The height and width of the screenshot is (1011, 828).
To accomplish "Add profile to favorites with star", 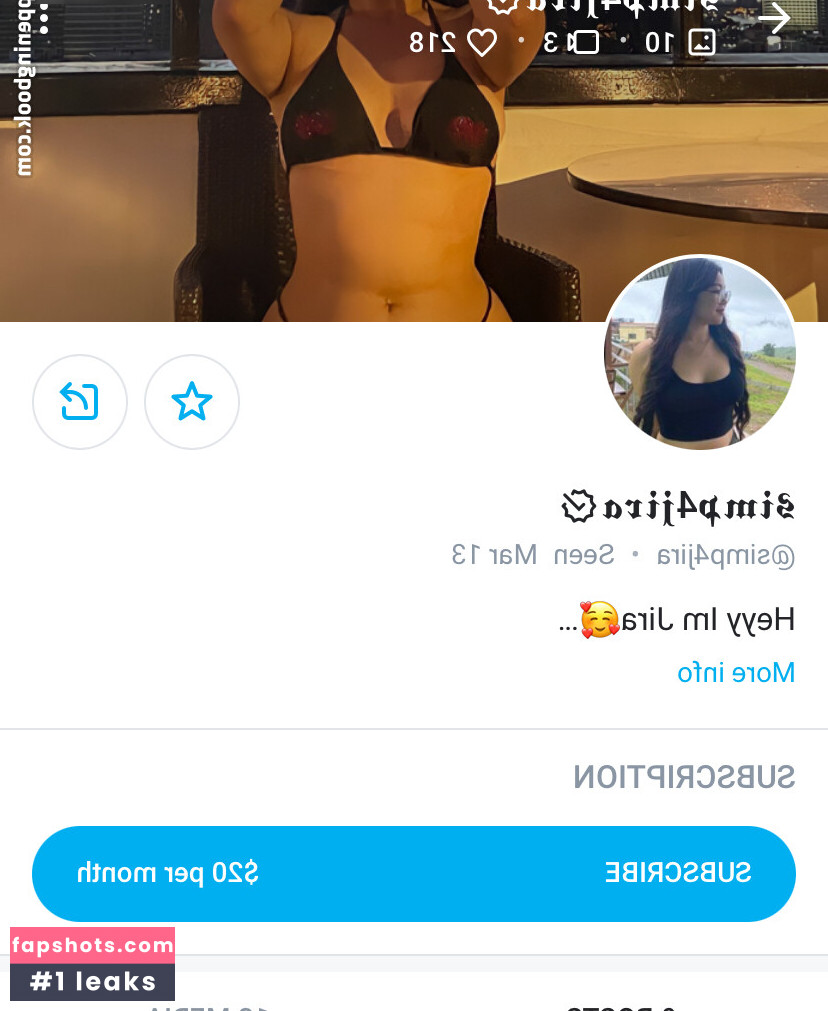I will 192,402.
